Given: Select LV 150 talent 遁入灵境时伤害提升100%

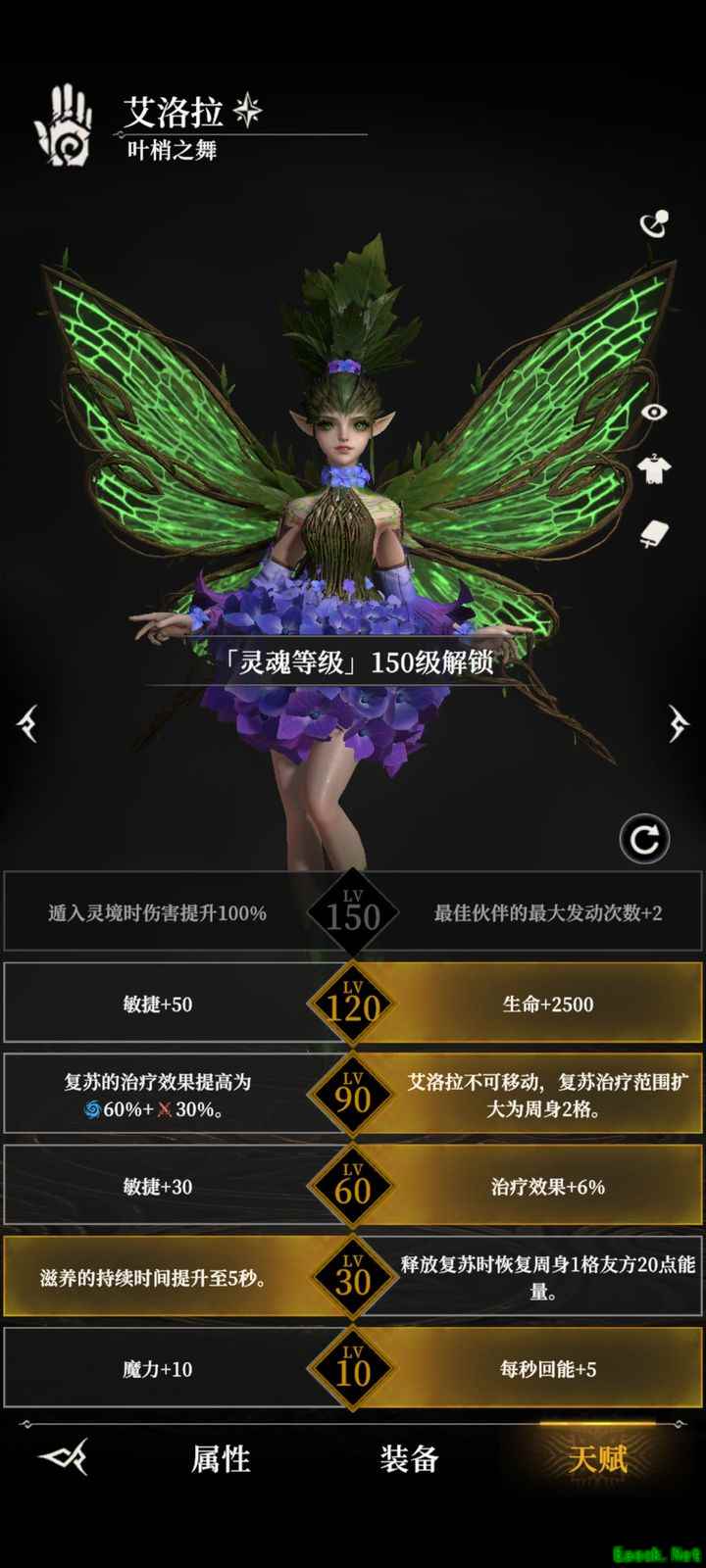Looking at the screenshot, I should pos(157,913).
